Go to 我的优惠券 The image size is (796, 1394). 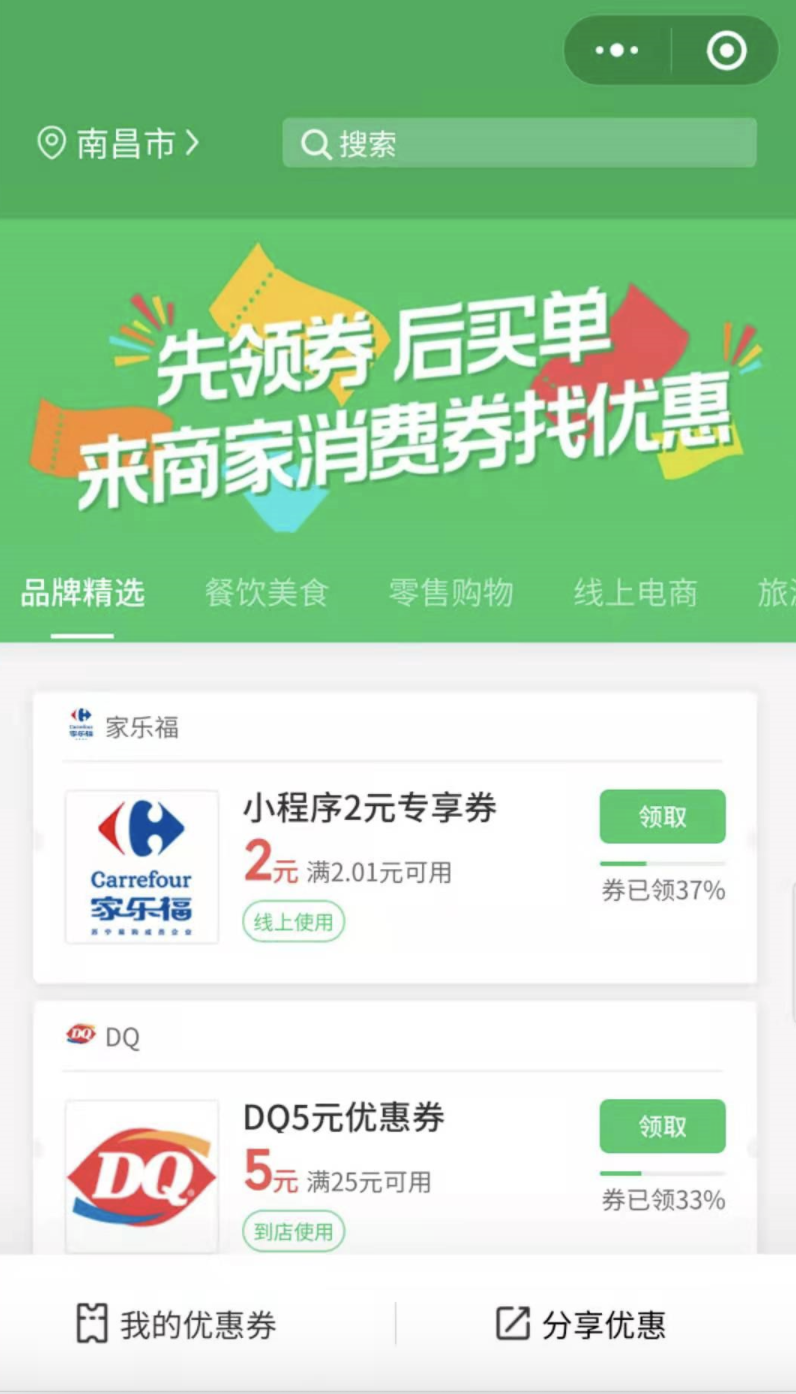pyautogui.click(x=176, y=1324)
